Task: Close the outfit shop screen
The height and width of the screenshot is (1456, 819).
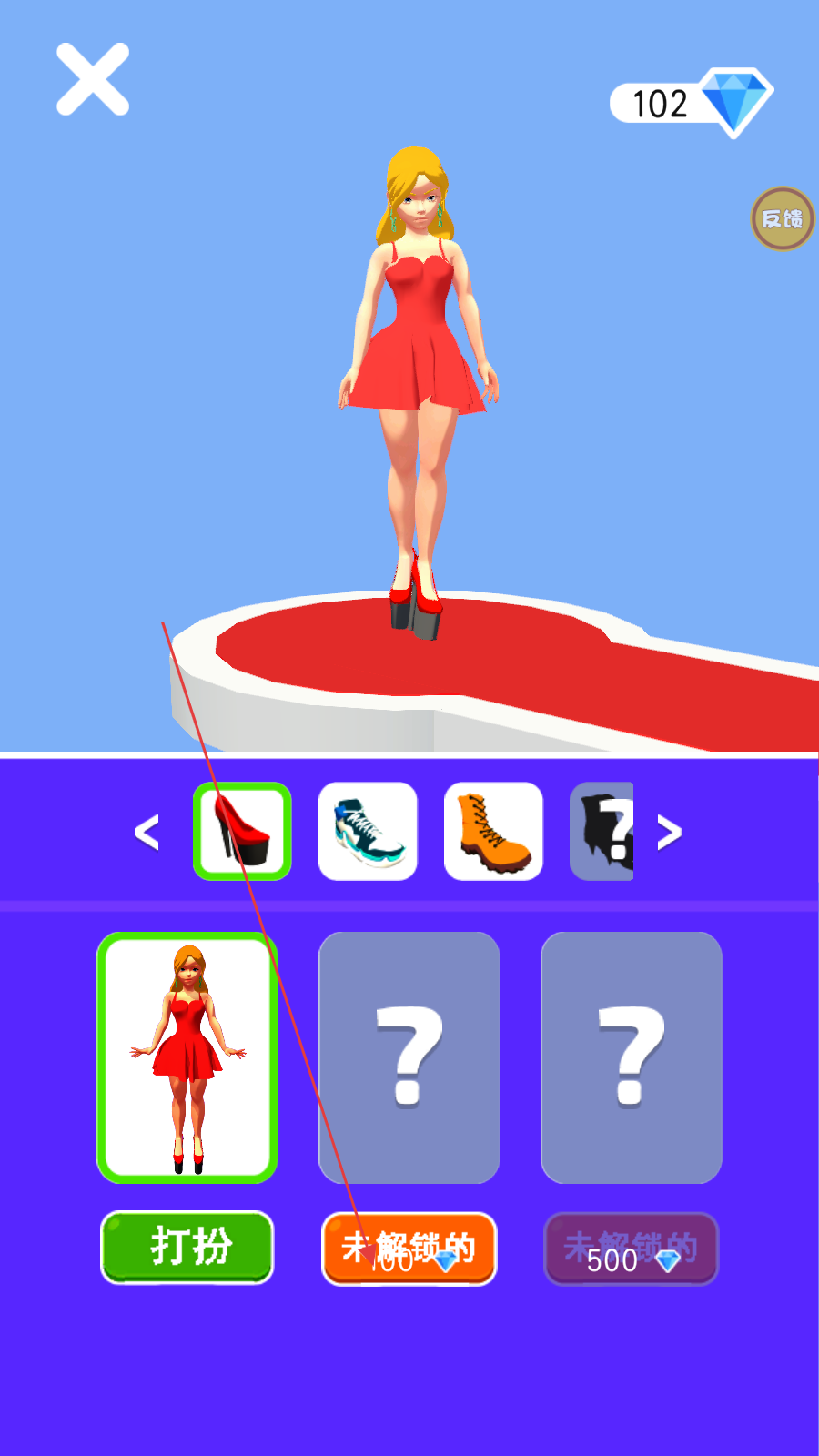Action: 93,79
